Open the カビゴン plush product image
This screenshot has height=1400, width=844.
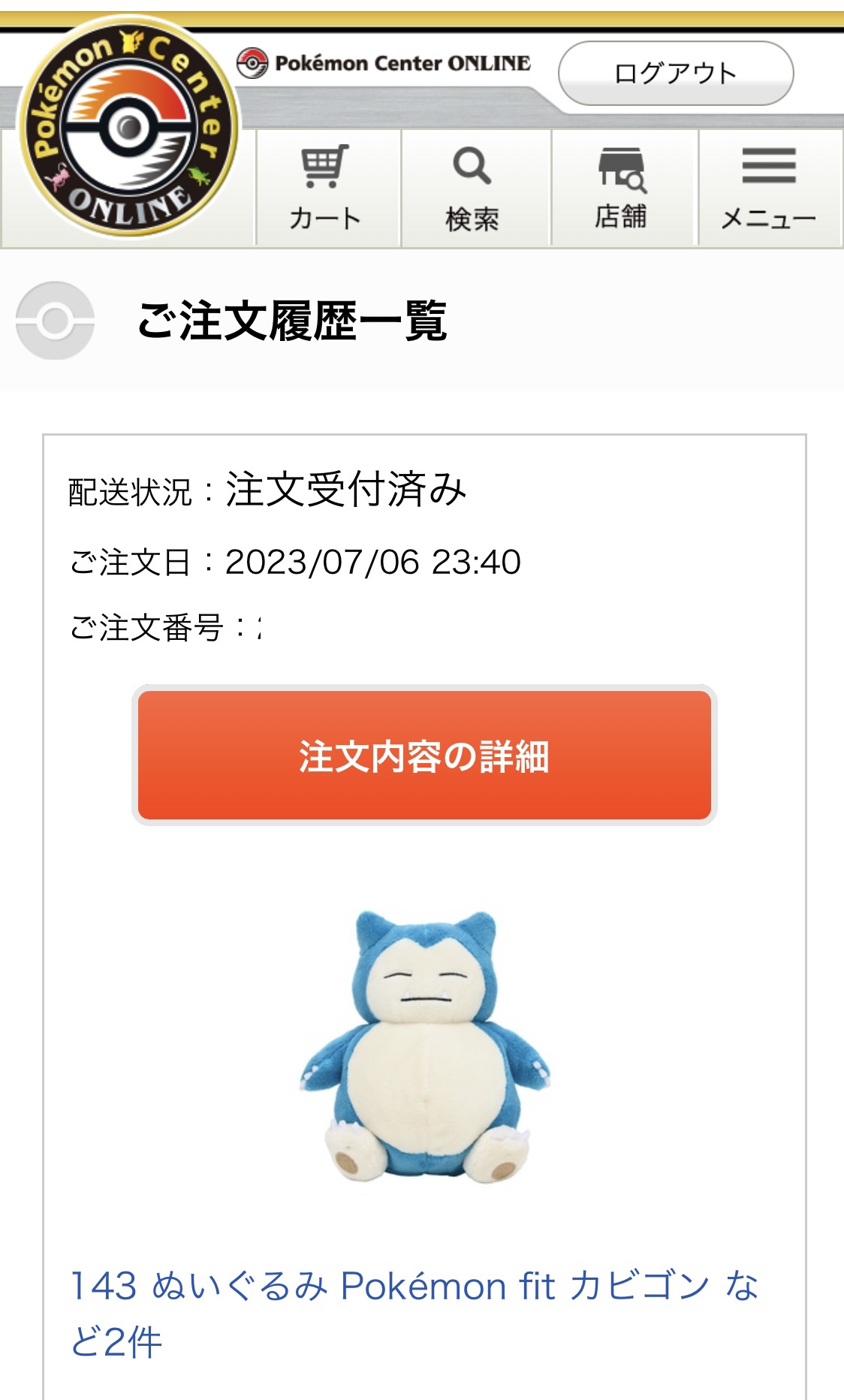pyautogui.click(x=425, y=1045)
